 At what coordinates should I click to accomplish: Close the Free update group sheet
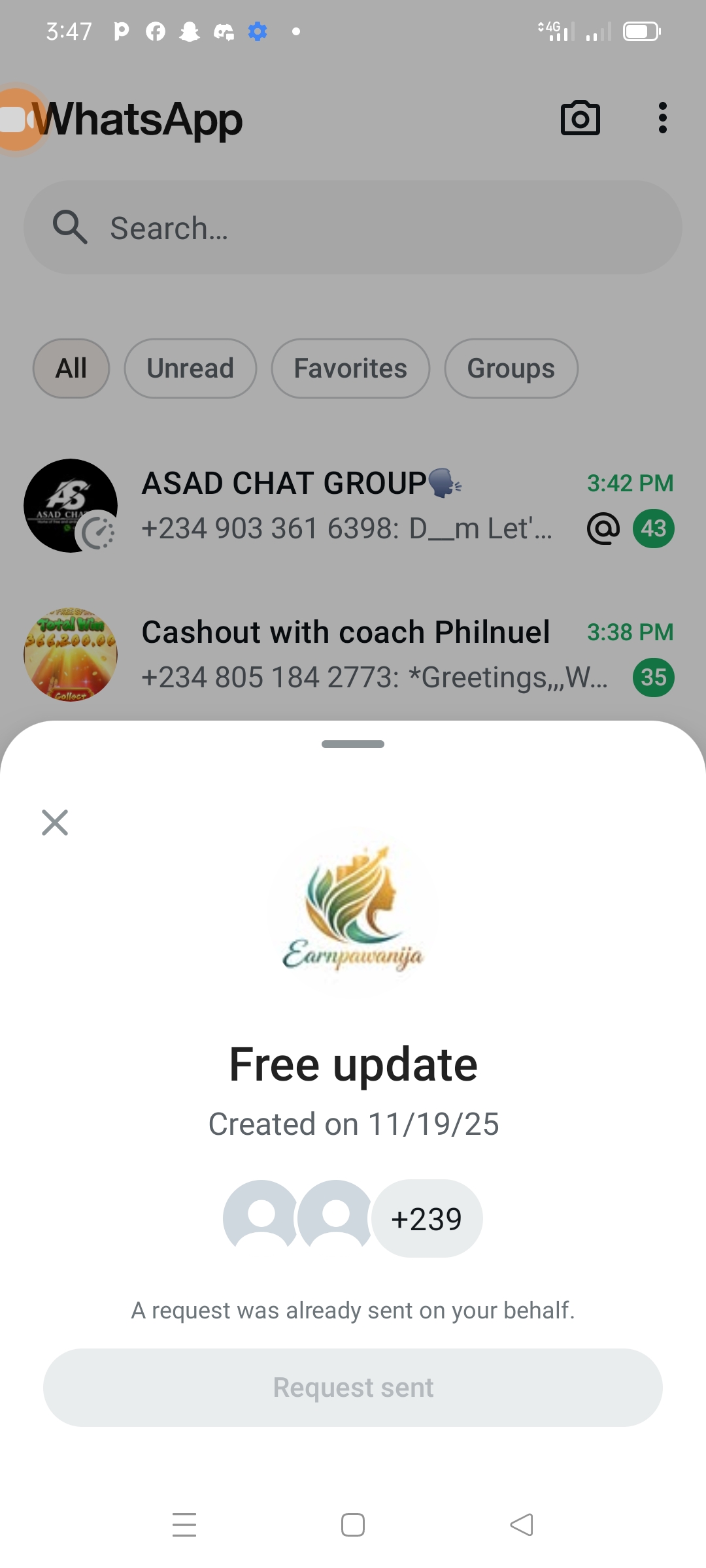point(55,823)
